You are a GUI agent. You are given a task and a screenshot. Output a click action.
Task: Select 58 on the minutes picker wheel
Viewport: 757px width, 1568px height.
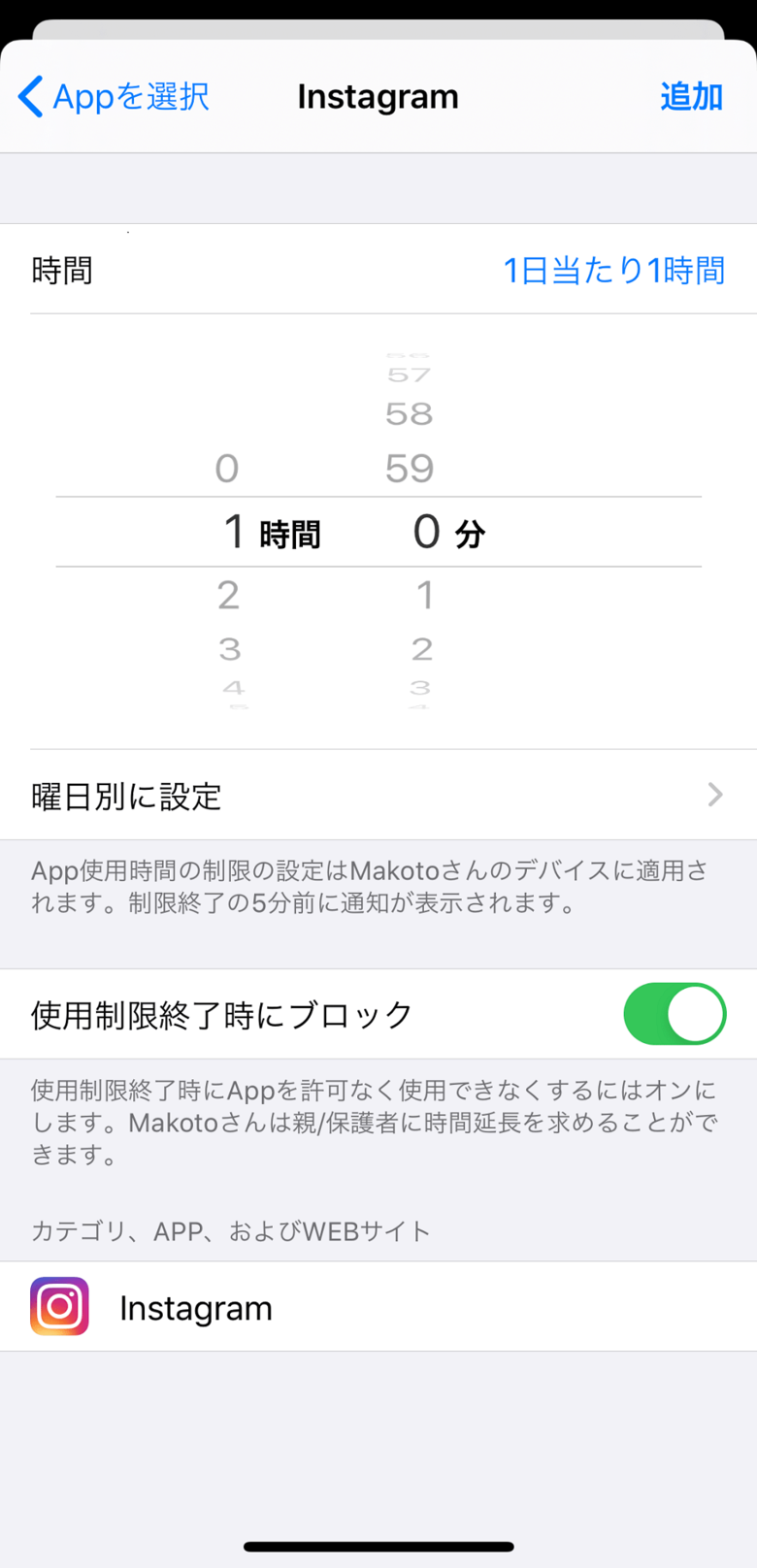pos(408,413)
